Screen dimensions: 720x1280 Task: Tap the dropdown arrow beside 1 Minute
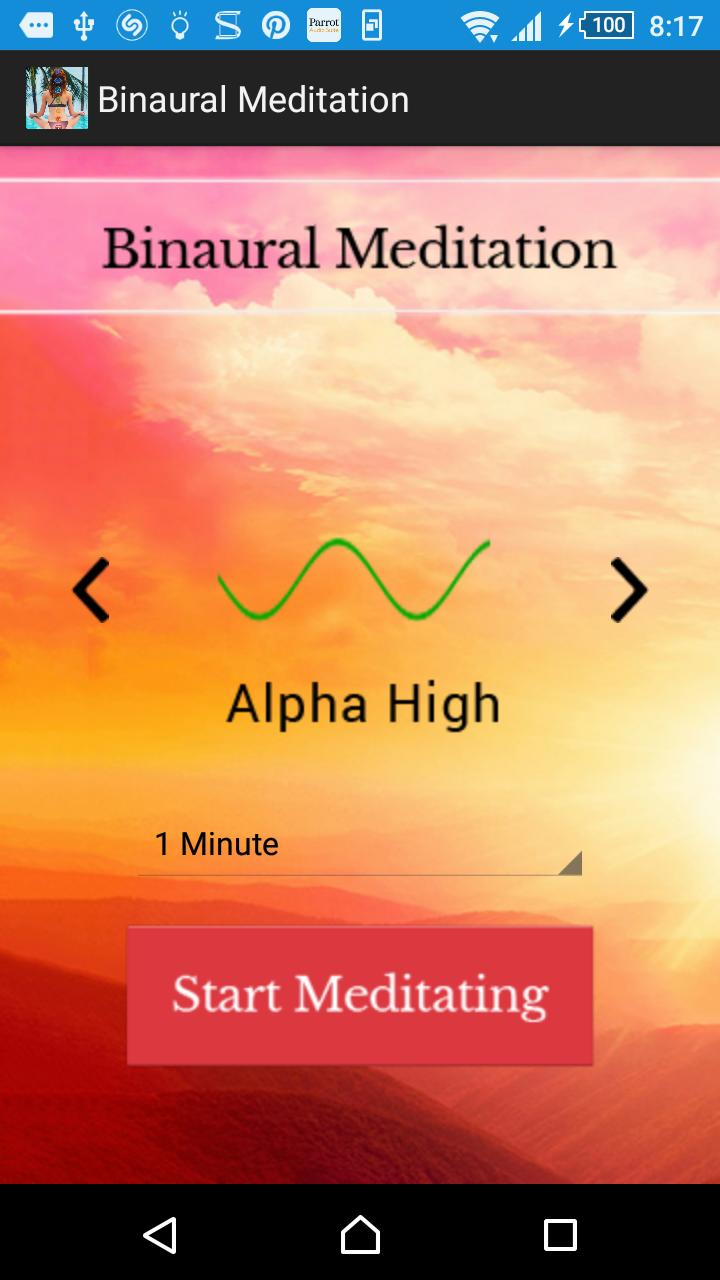[572, 862]
